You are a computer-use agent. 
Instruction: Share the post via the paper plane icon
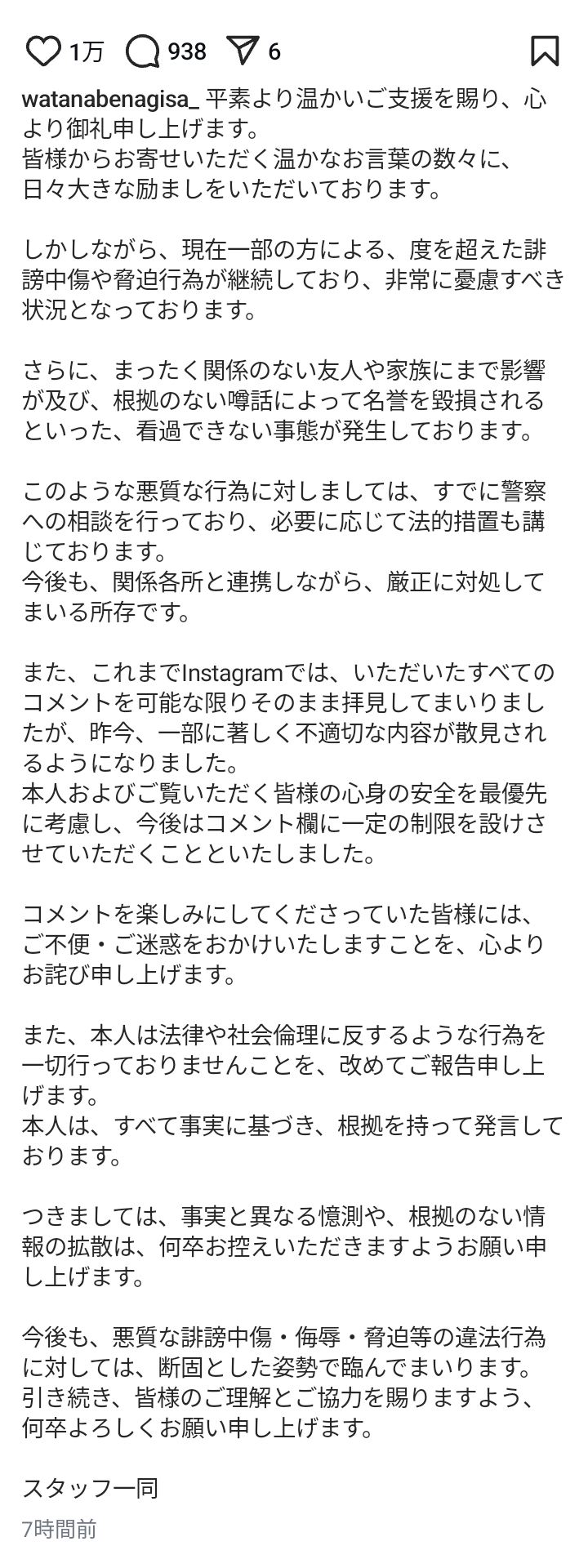pyautogui.click(x=243, y=51)
